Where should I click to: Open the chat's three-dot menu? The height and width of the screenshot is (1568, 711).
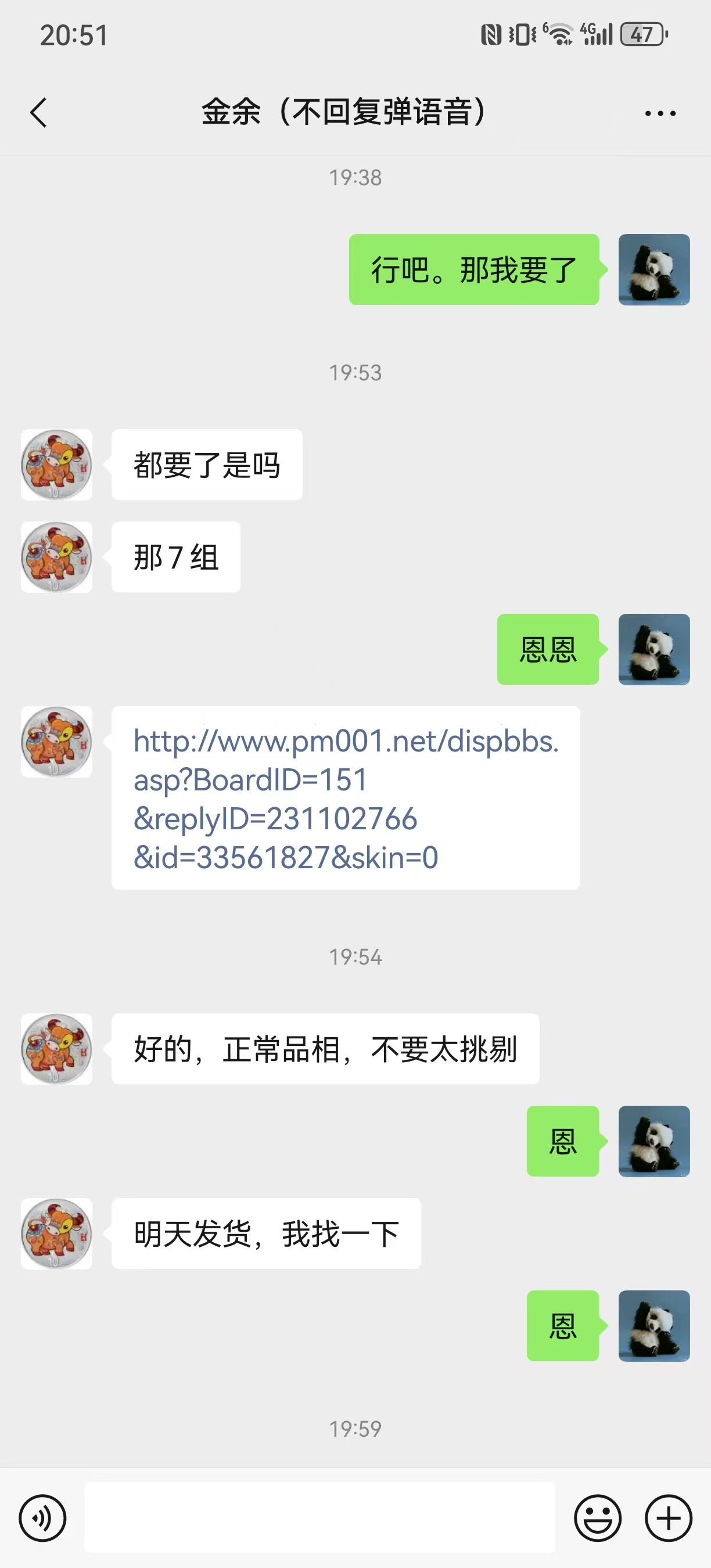pyautogui.click(x=660, y=113)
